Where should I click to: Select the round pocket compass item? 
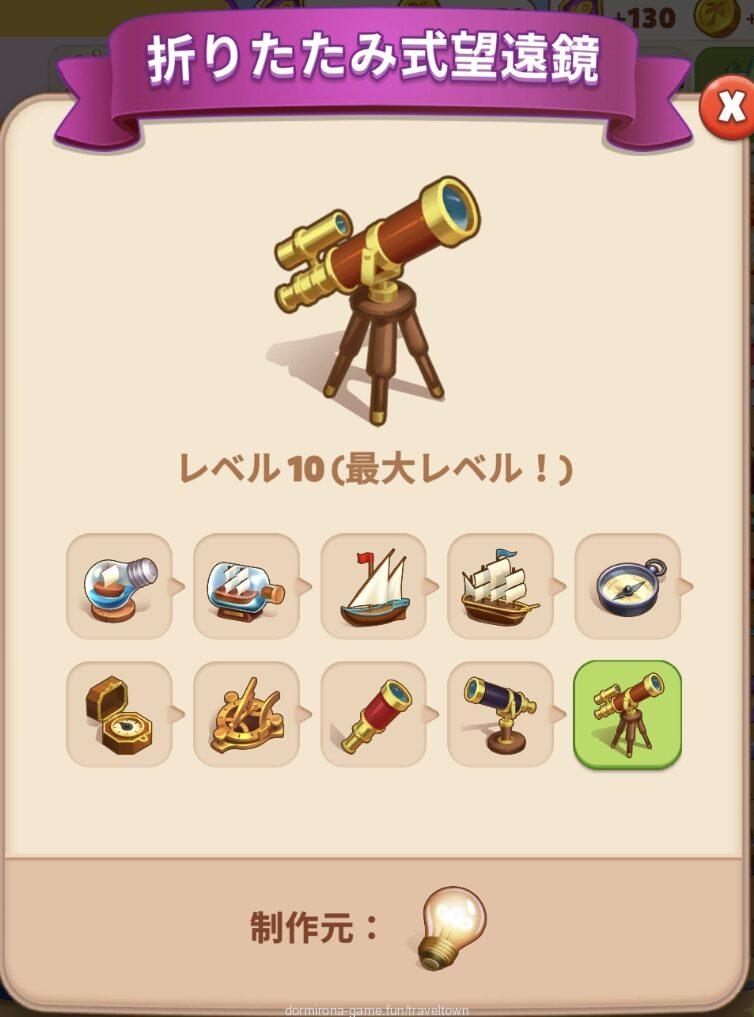tap(627, 586)
